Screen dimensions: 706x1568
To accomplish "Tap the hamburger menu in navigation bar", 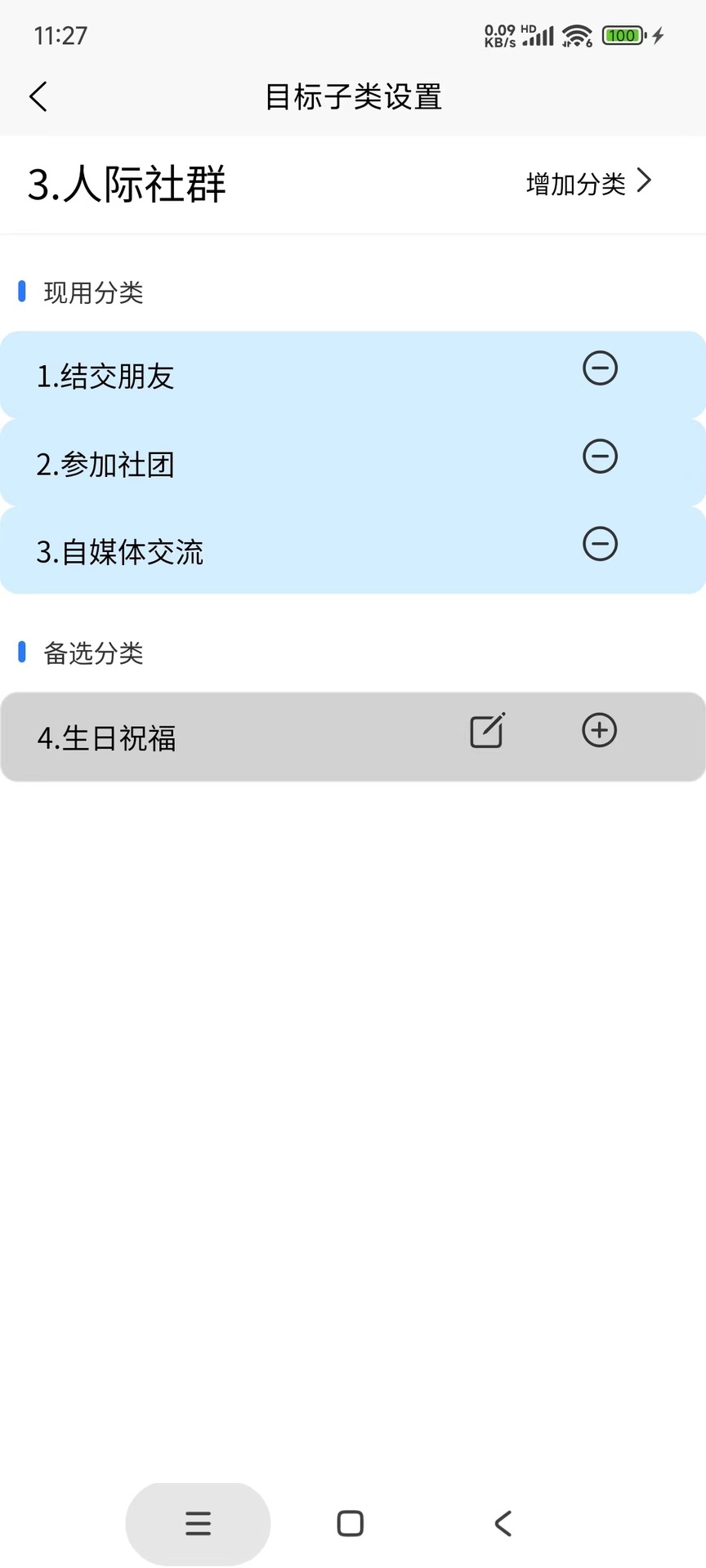I will click(197, 1522).
